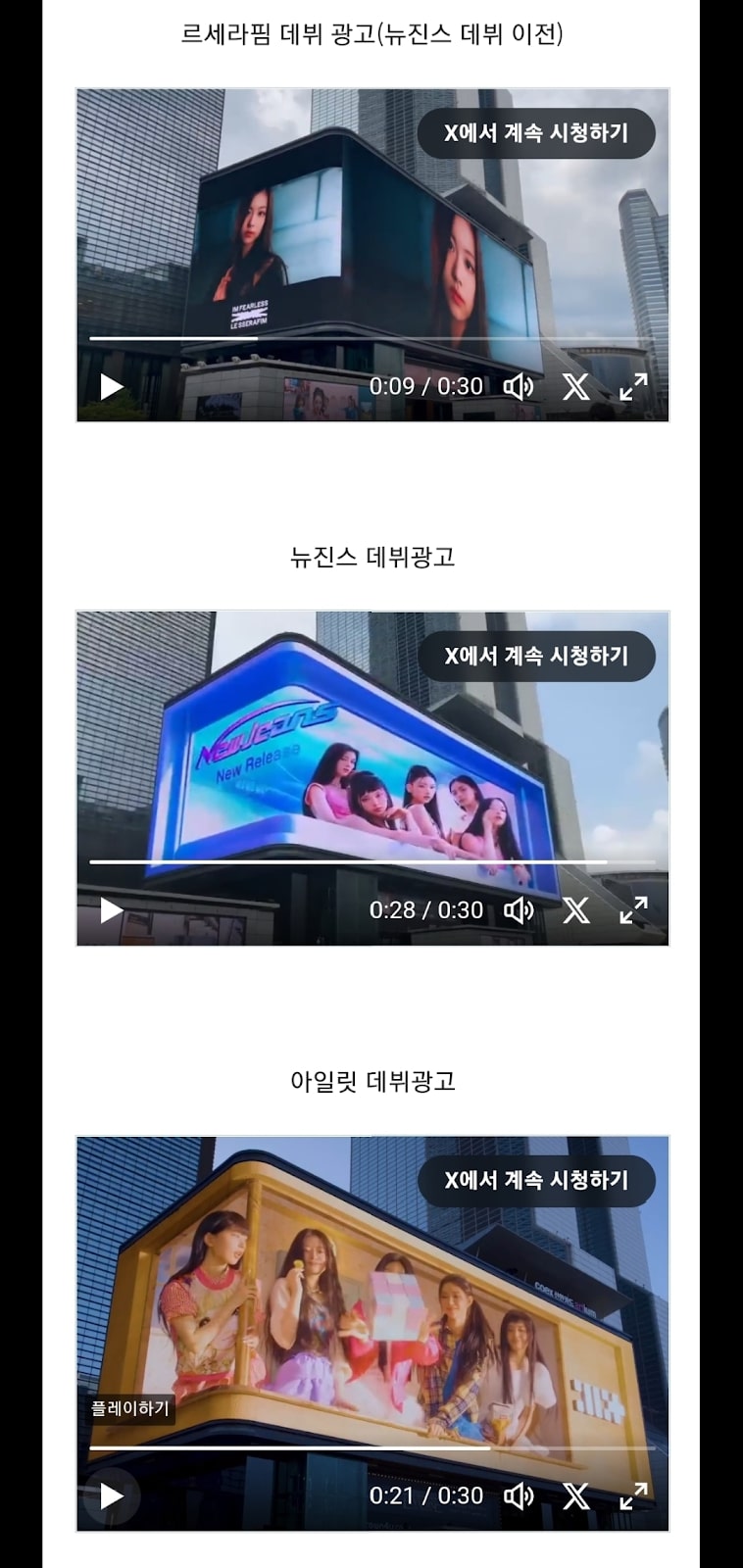This screenshot has width=743, height=1568.
Task: Seek within the ILLIT video progress bar
Action: (x=372, y=1447)
